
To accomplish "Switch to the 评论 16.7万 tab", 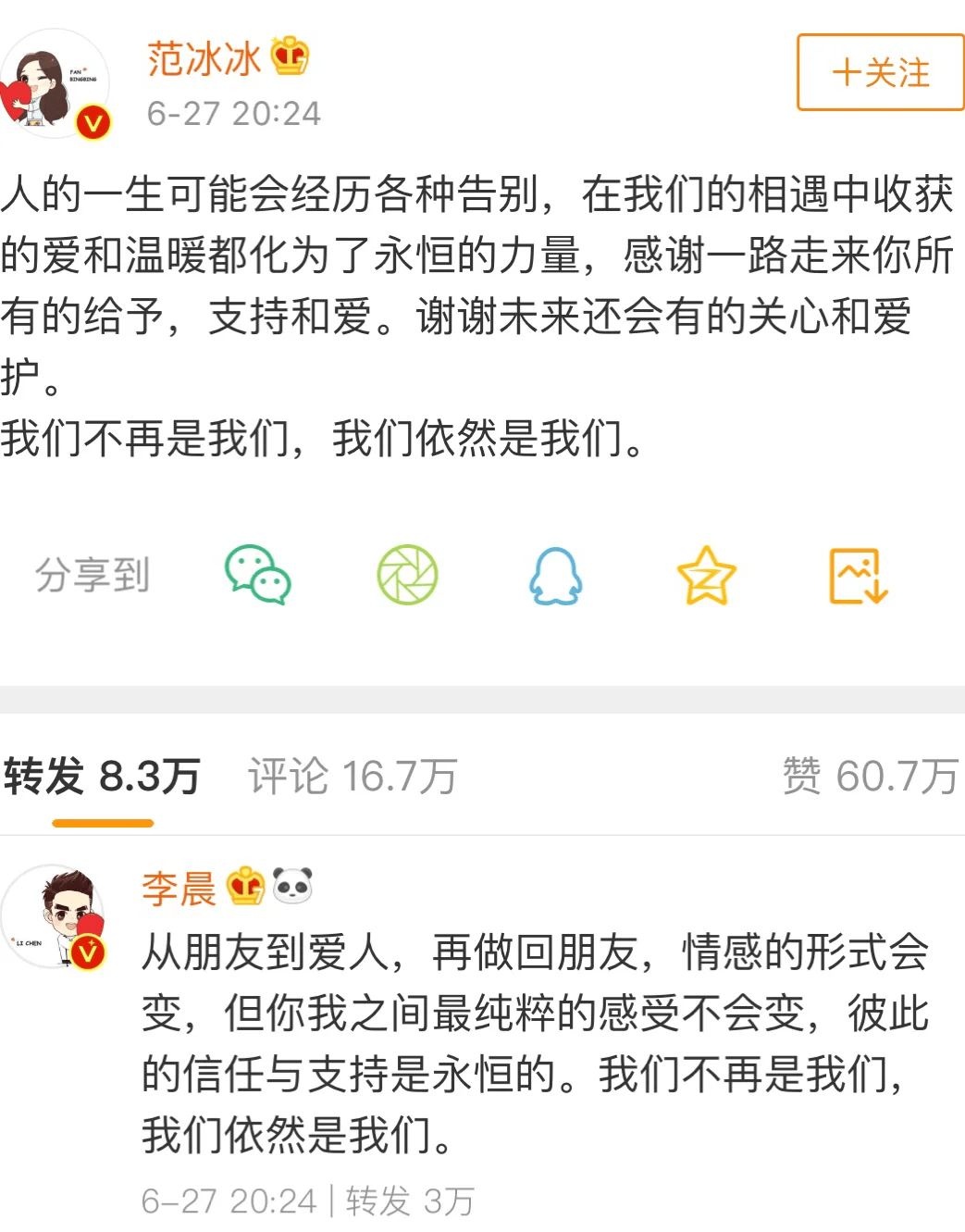I will point(353,777).
